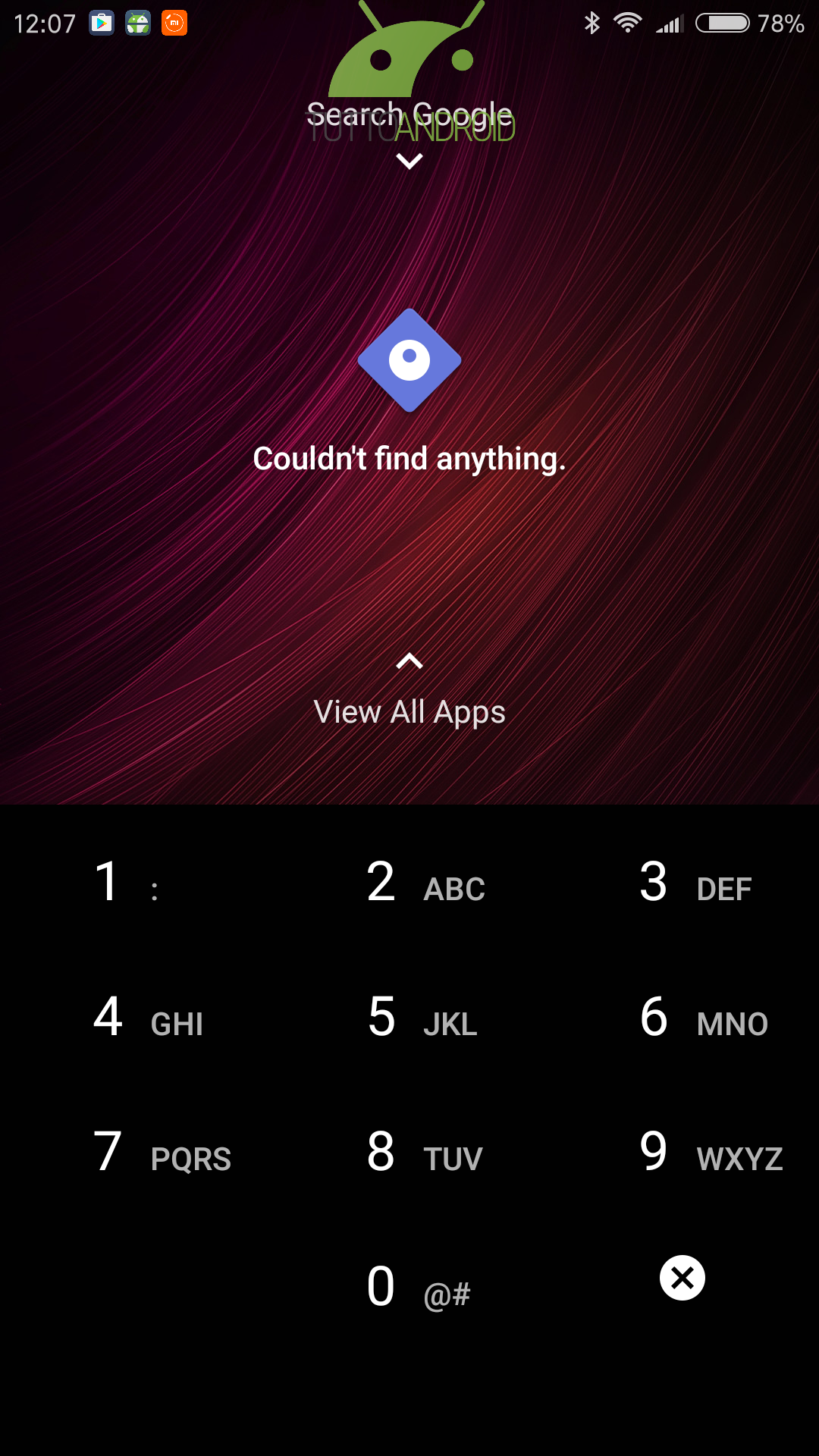819x1456 pixels.
Task: Enter 2 ABC on the keypad
Action: (409, 883)
